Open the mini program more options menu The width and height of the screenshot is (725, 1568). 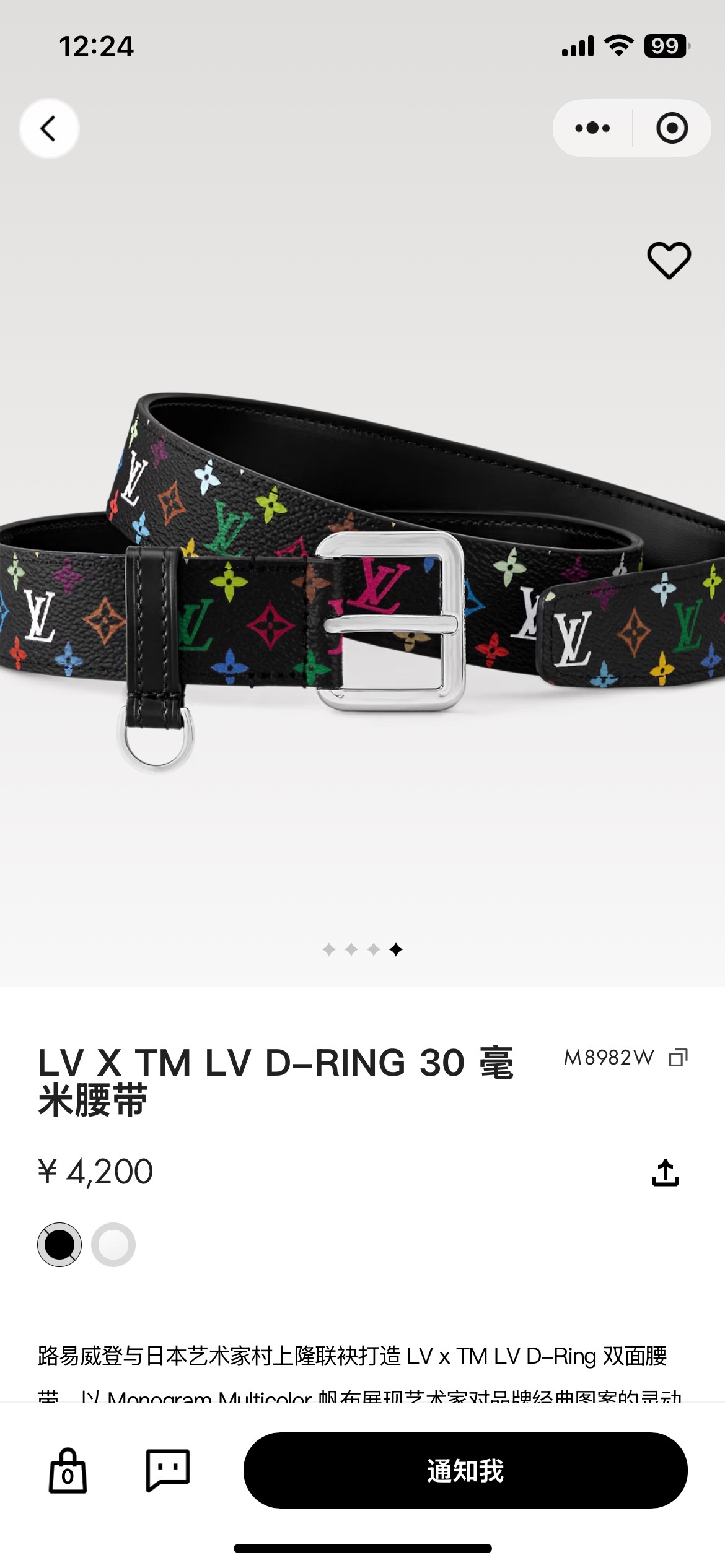[592, 128]
